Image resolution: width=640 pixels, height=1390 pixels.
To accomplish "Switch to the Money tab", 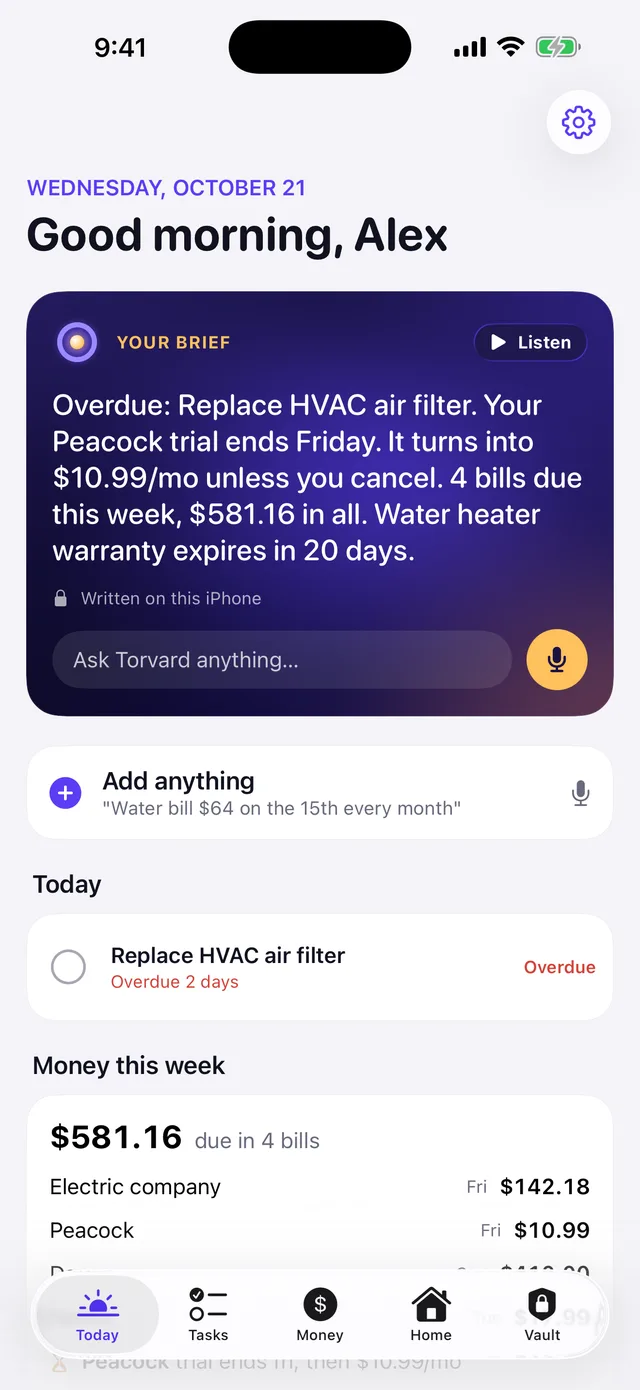I will coord(320,1315).
